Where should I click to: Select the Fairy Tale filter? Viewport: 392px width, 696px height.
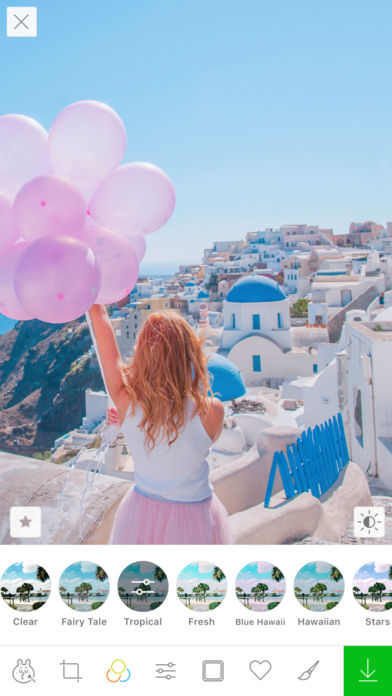(x=84, y=586)
